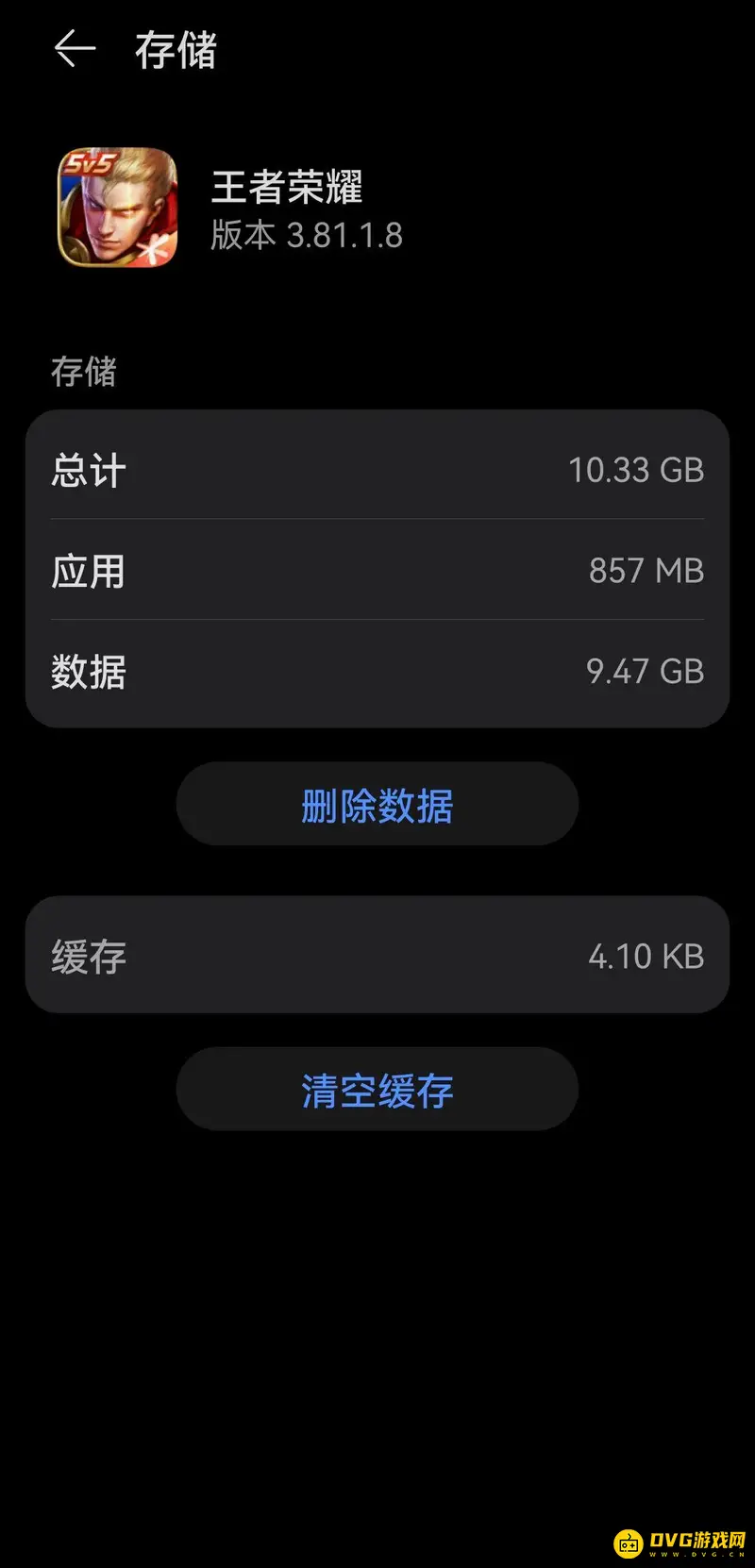Tap the 删除数据 button

tap(377, 805)
